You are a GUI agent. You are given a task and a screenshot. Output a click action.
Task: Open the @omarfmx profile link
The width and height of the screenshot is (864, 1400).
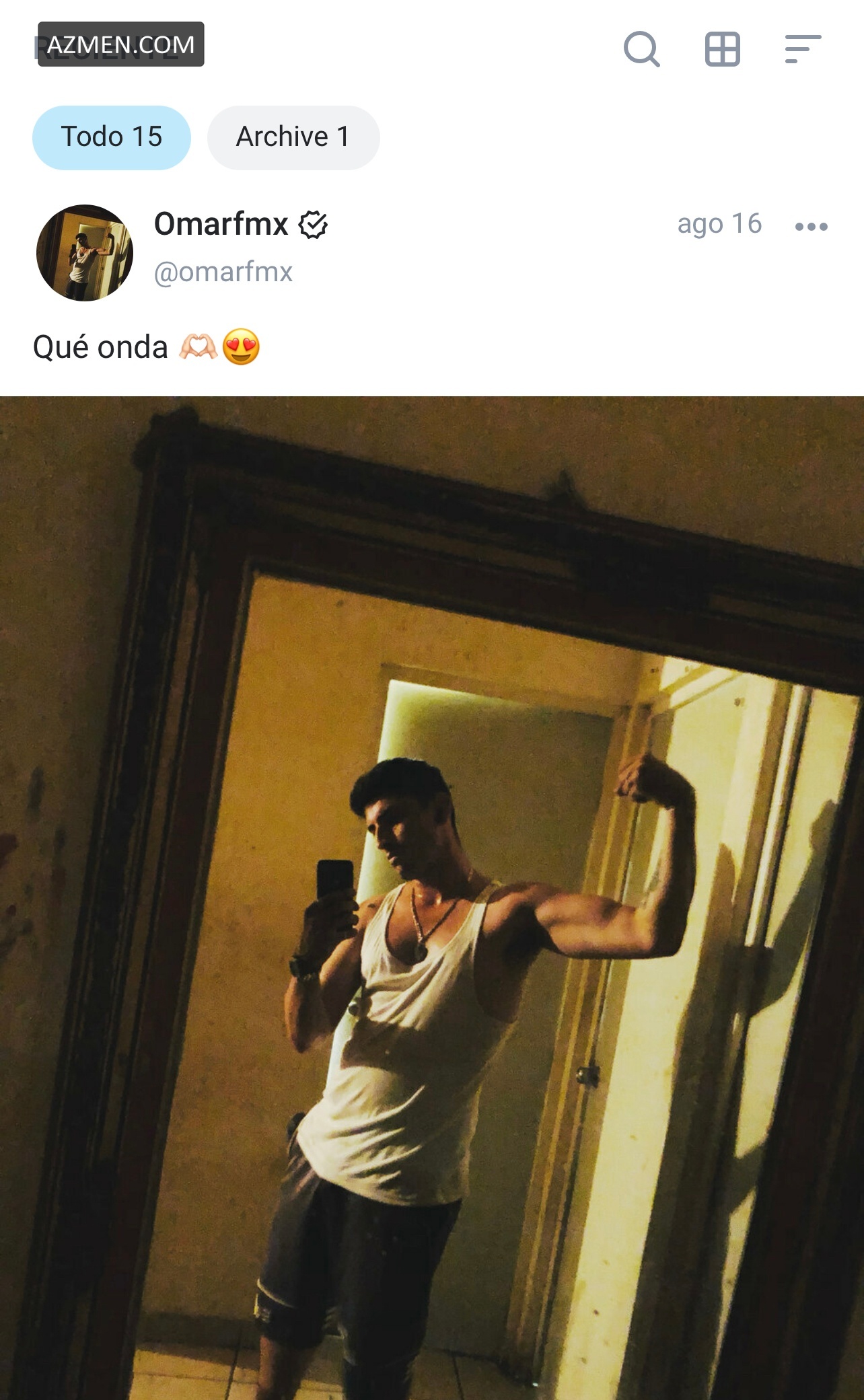tap(223, 272)
